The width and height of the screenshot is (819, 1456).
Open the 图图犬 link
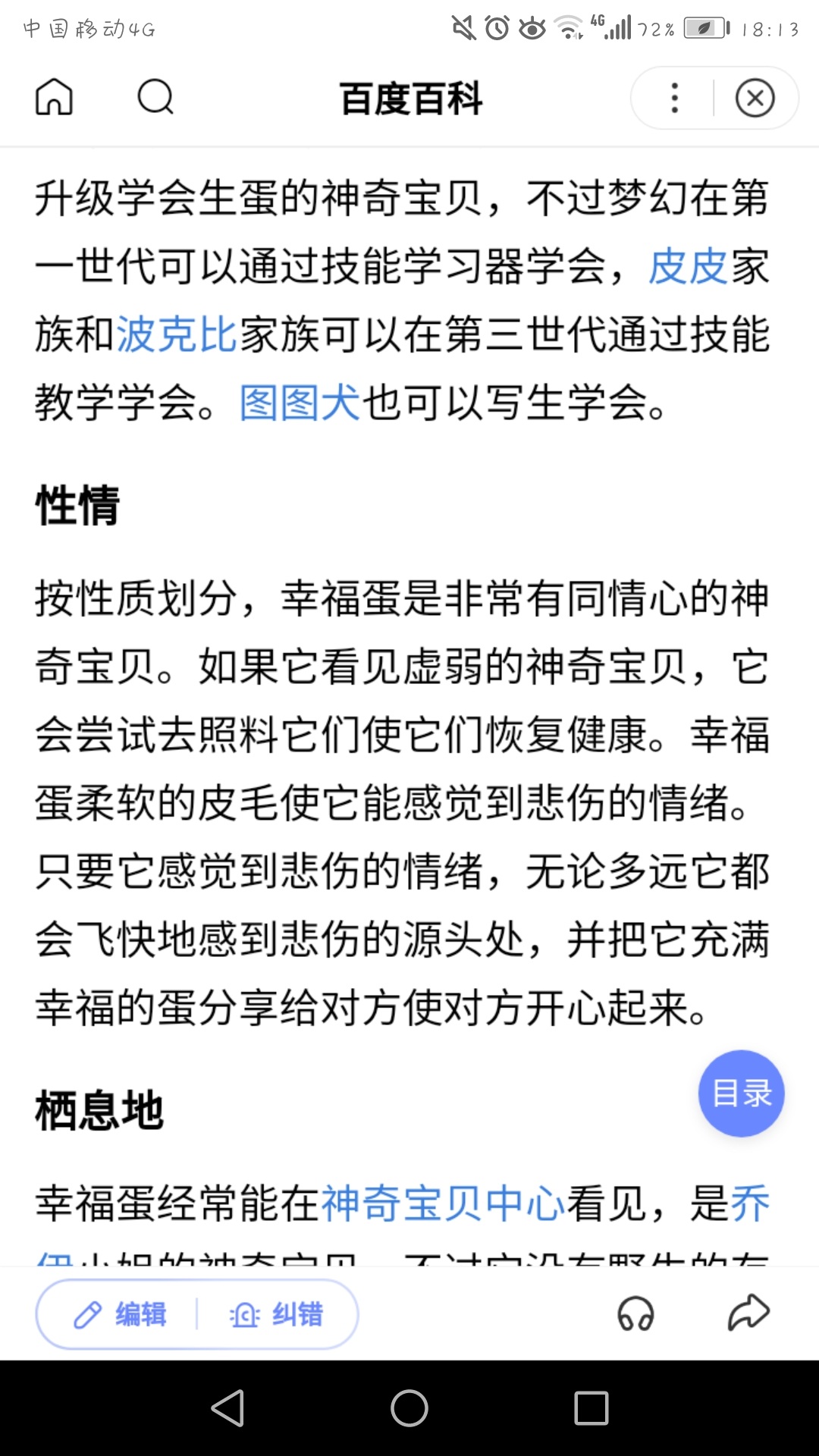(x=300, y=402)
